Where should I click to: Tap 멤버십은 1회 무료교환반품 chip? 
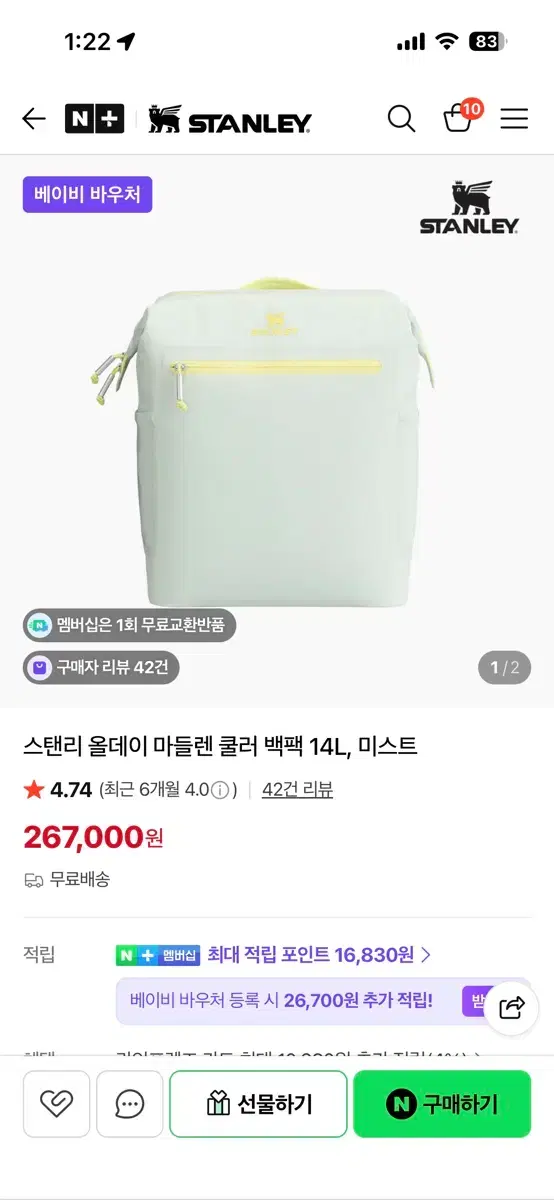130,626
